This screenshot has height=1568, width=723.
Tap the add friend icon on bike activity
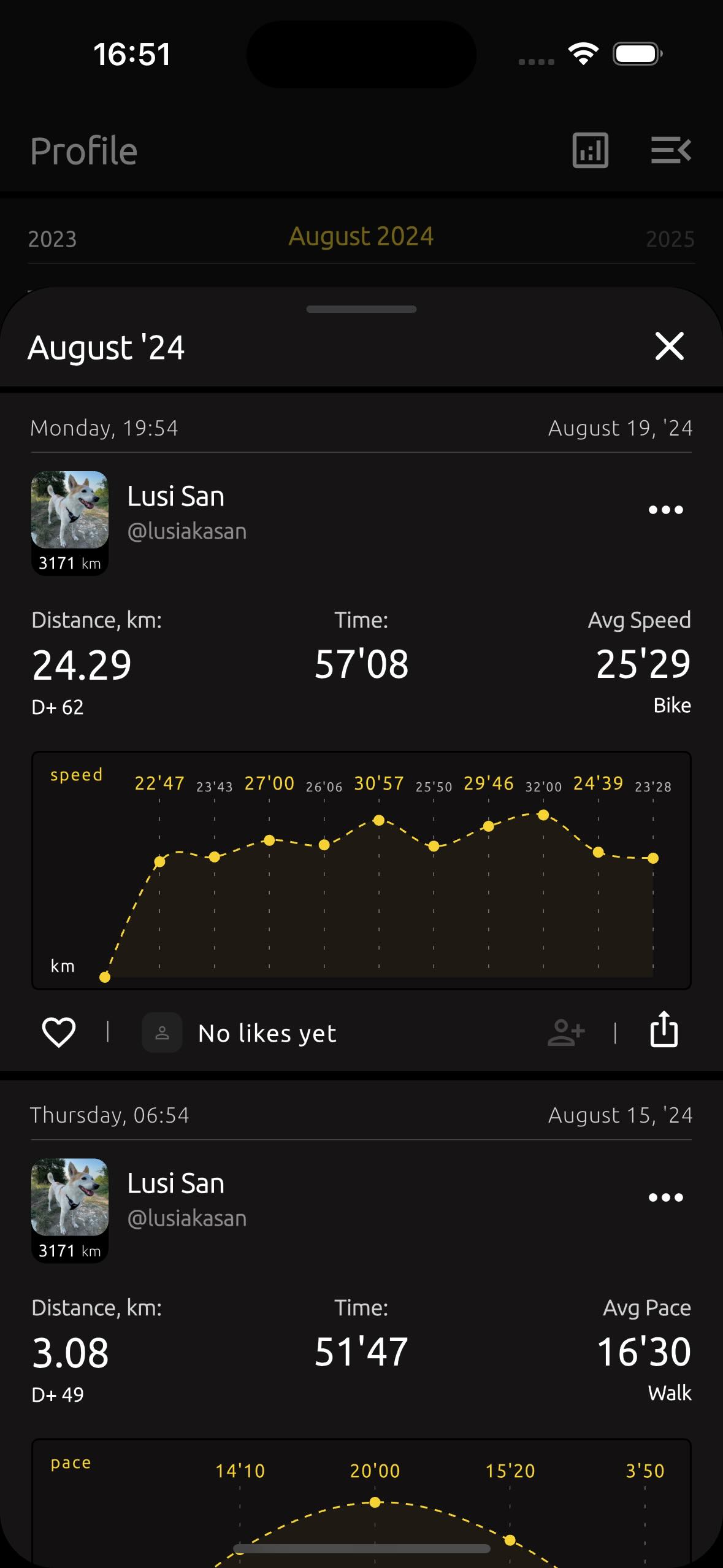point(565,1032)
